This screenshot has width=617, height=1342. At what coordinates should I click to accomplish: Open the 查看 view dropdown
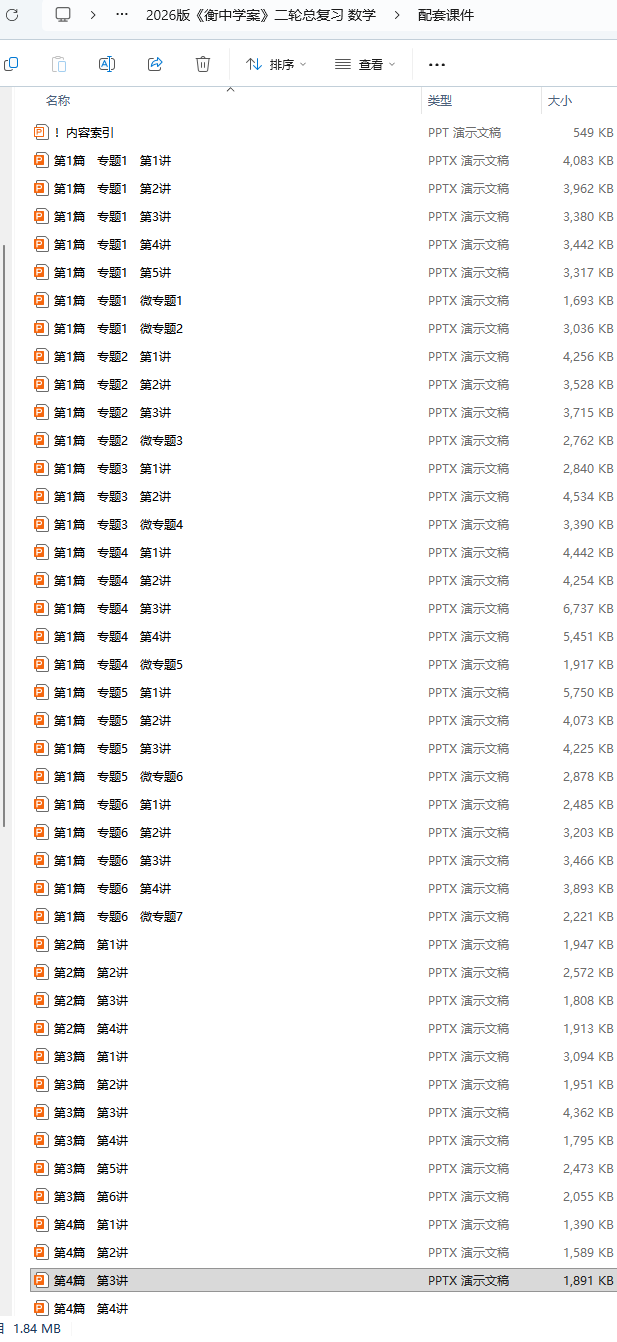tap(365, 64)
